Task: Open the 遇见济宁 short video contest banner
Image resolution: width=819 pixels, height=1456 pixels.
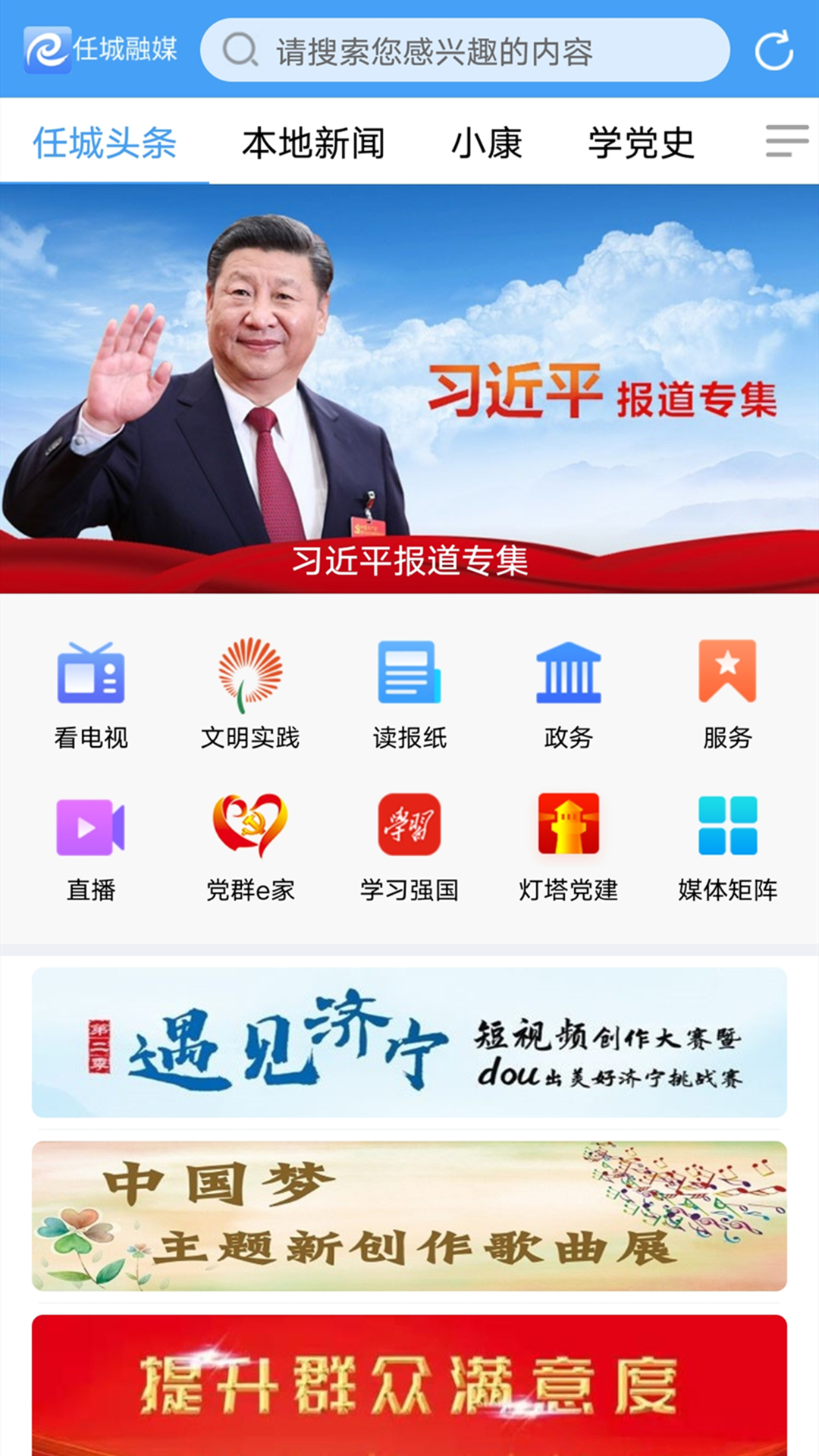Action: pyautogui.click(x=409, y=1042)
